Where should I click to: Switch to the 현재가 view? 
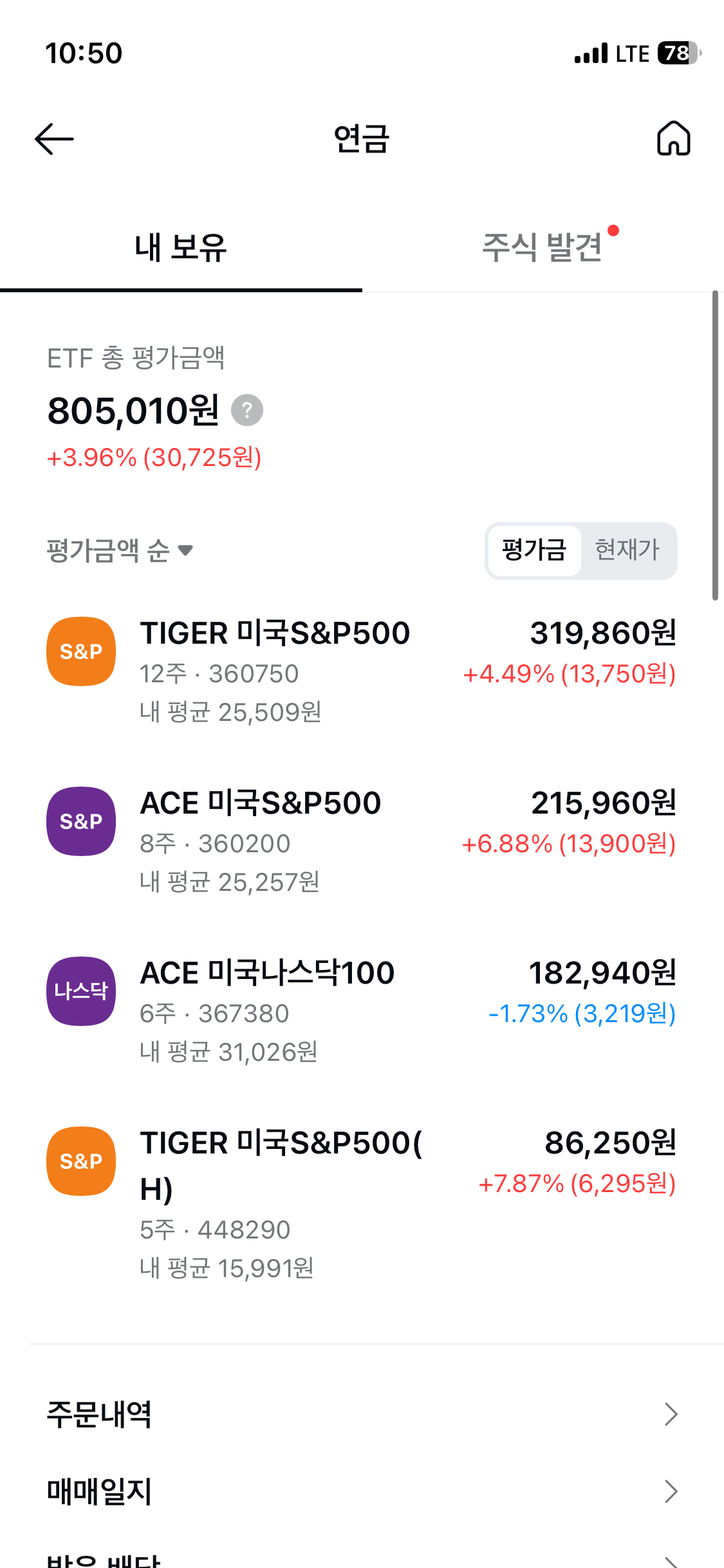point(627,550)
